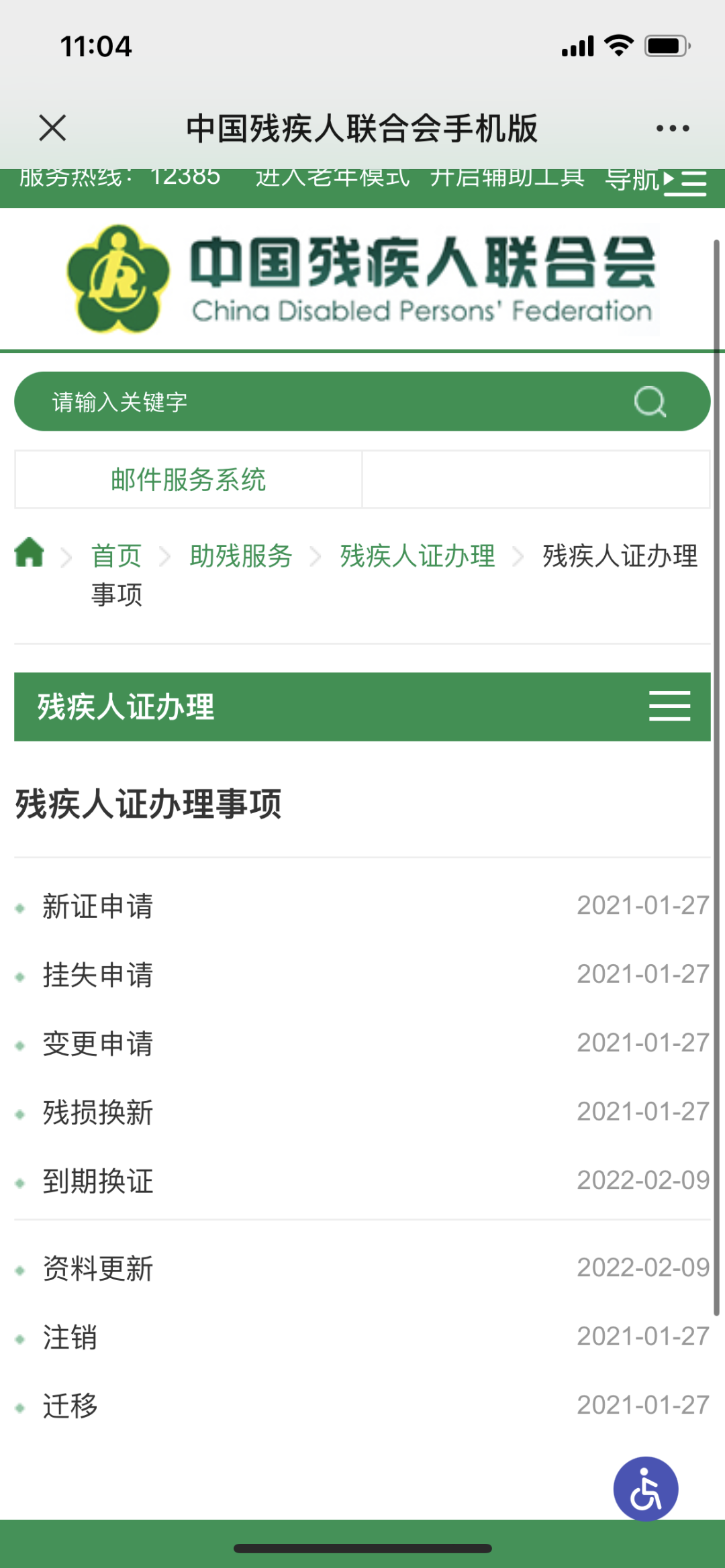Open 迁移 item

coord(70,1405)
